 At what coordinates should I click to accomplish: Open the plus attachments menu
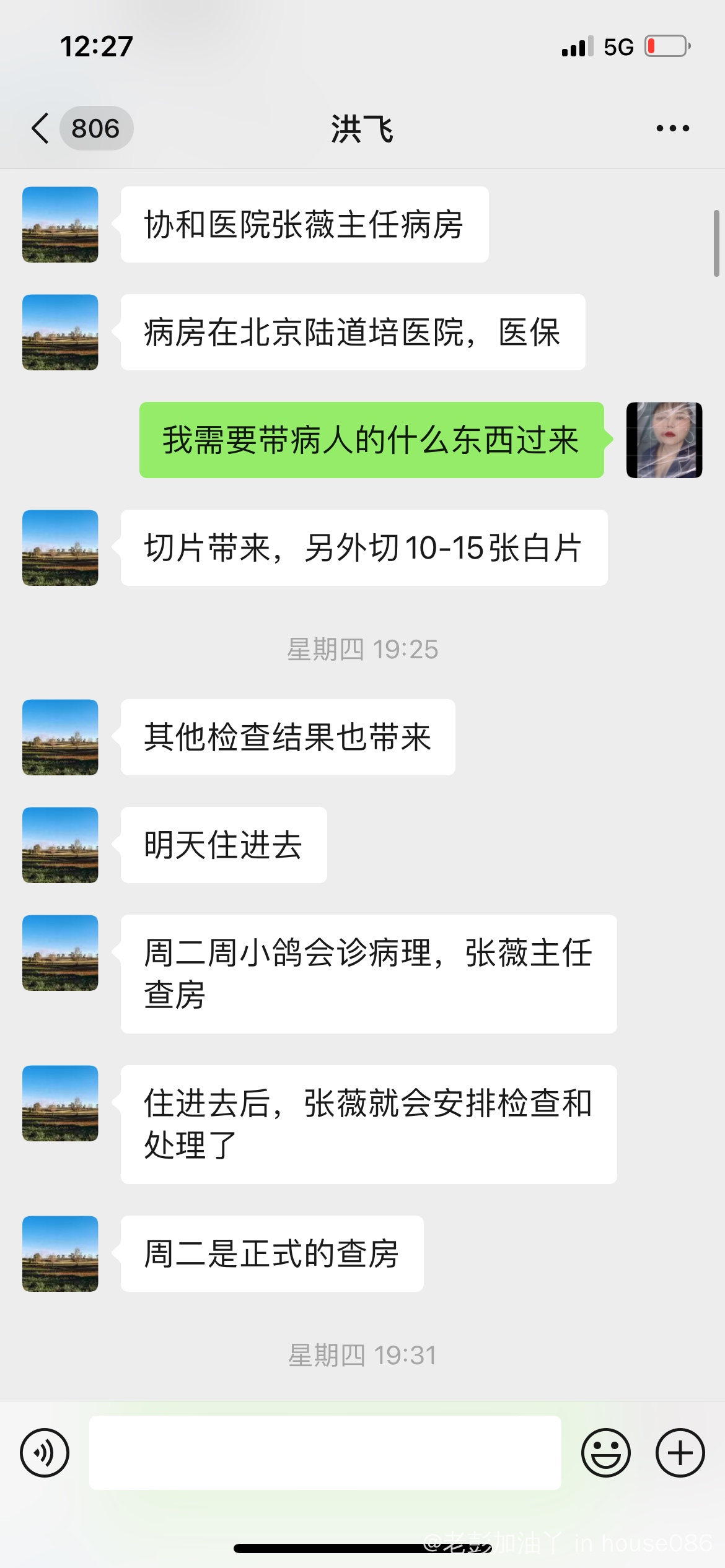tap(680, 1453)
